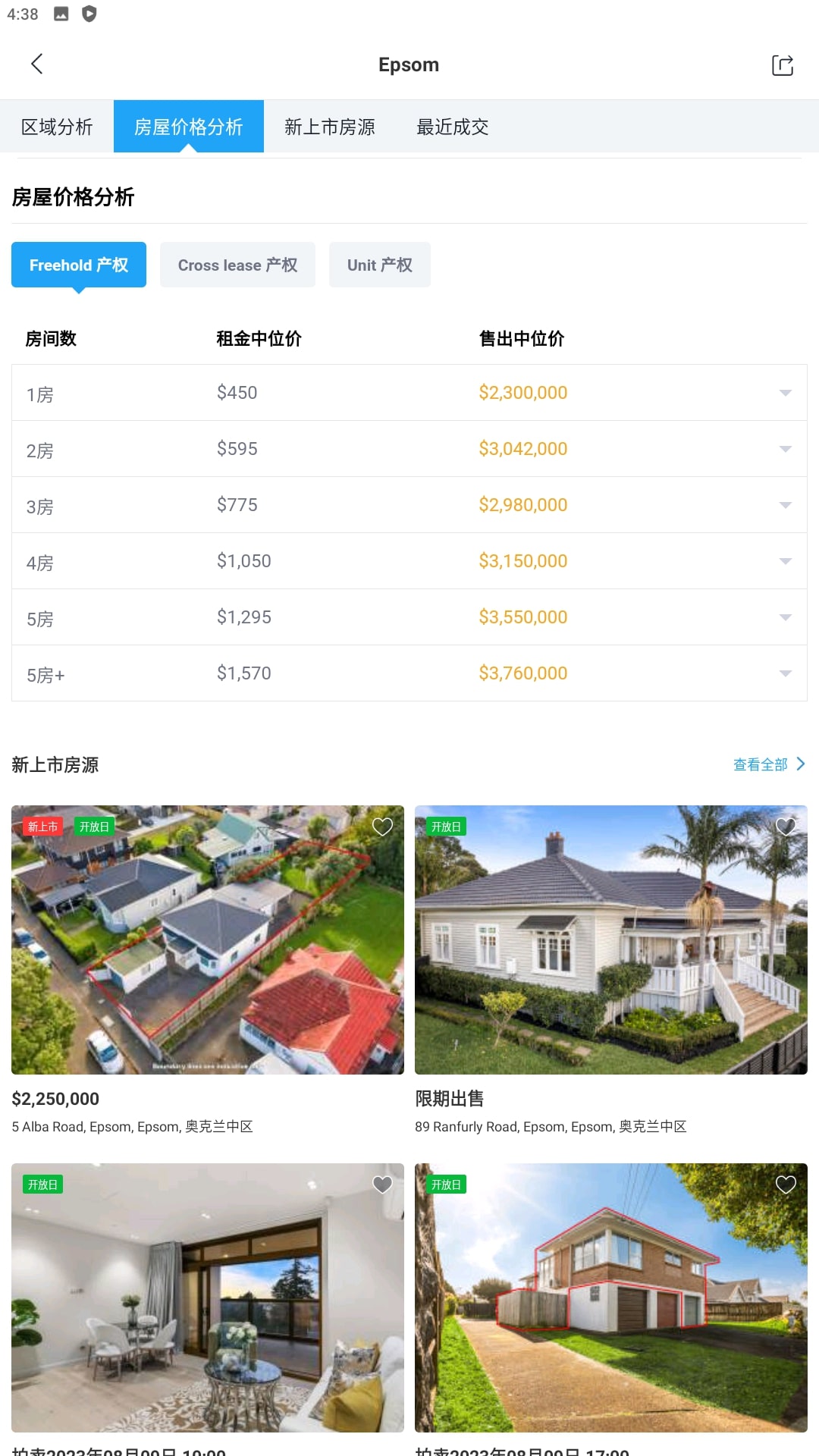Viewport: 819px width, 1456px height.
Task: Select the Unit 产权 chip
Action: pyautogui.click(x=379, y=265)
